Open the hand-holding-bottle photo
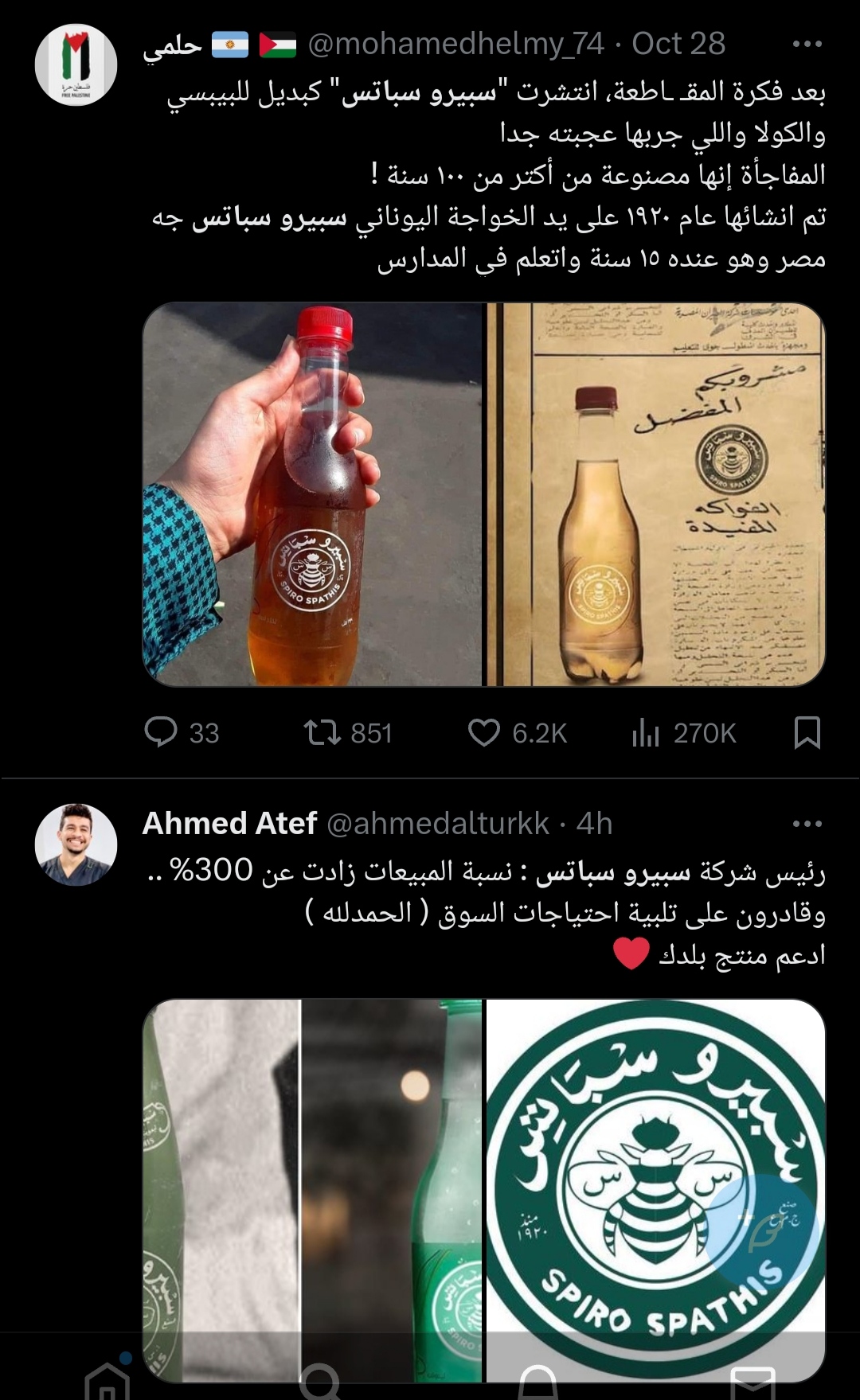Image resolution: width=860 pixels, height=1400 pixels. (312, 493)
